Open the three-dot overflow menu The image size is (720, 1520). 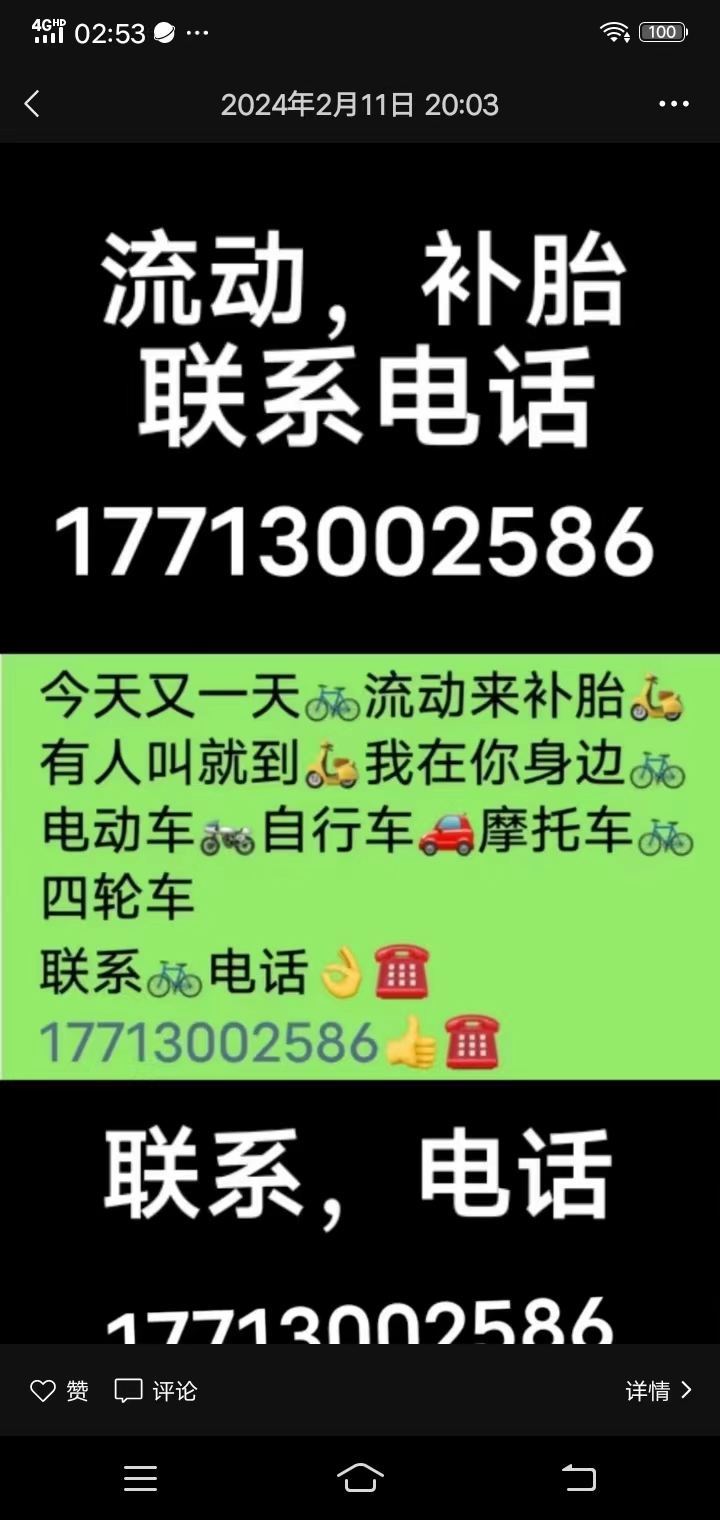[673, 104]
